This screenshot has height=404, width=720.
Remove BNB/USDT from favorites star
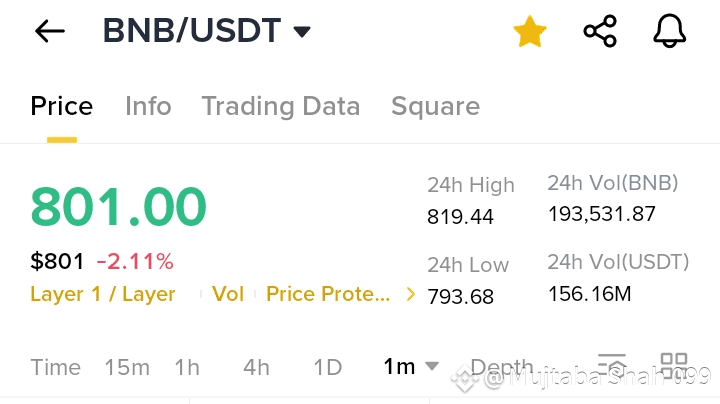530,32
